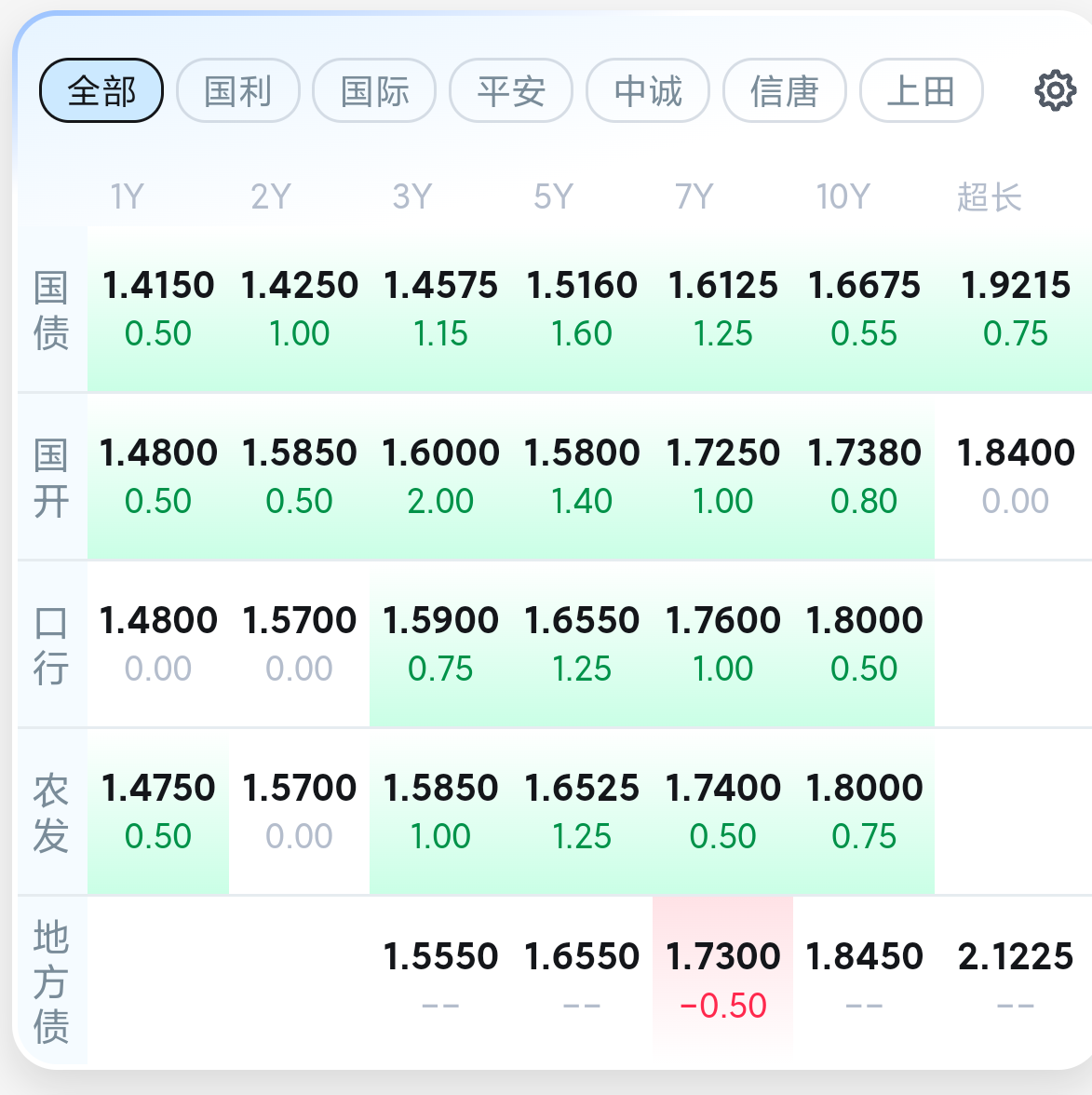
Task: Select the 国际 institution filter
Action: (374, 90)
